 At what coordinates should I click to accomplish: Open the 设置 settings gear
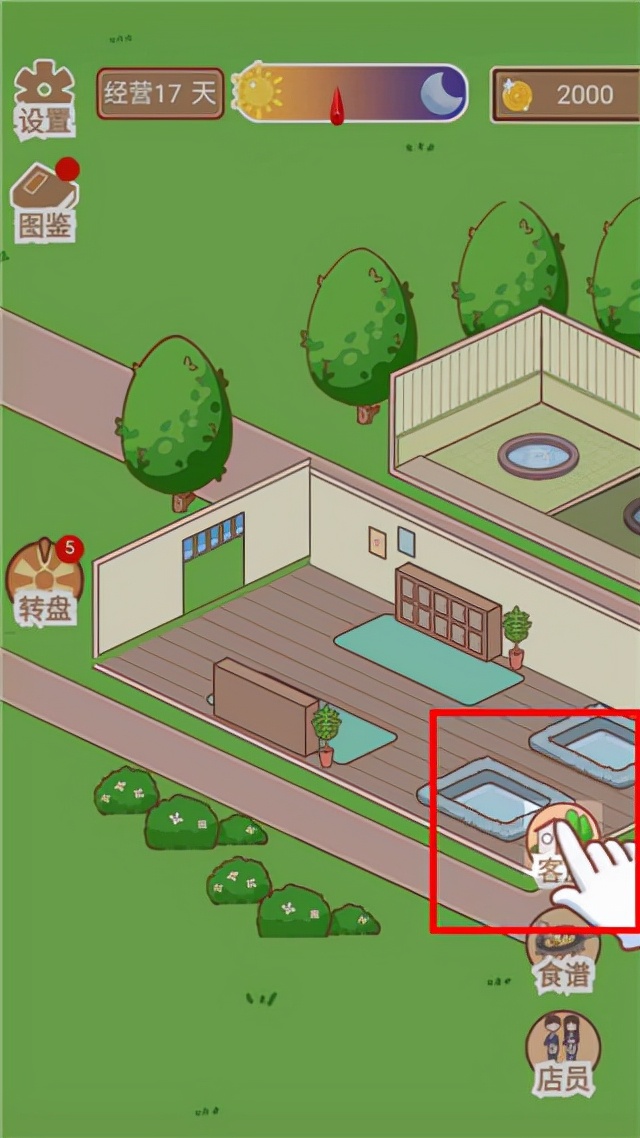coord(45,98)
